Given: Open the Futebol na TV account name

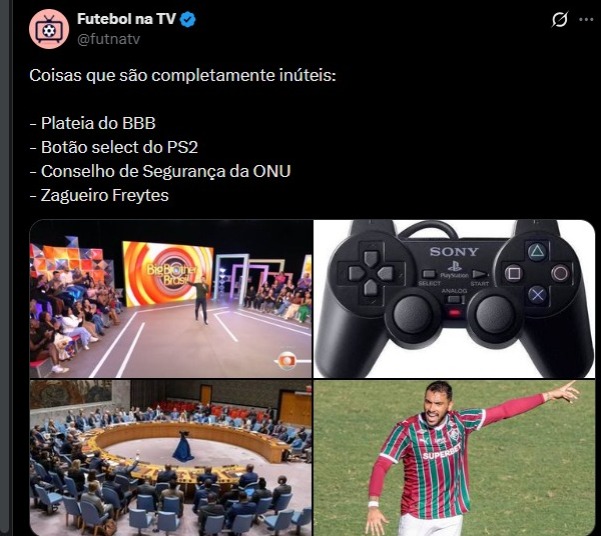Looking at the screenshot, I should [x=126, y=19].
